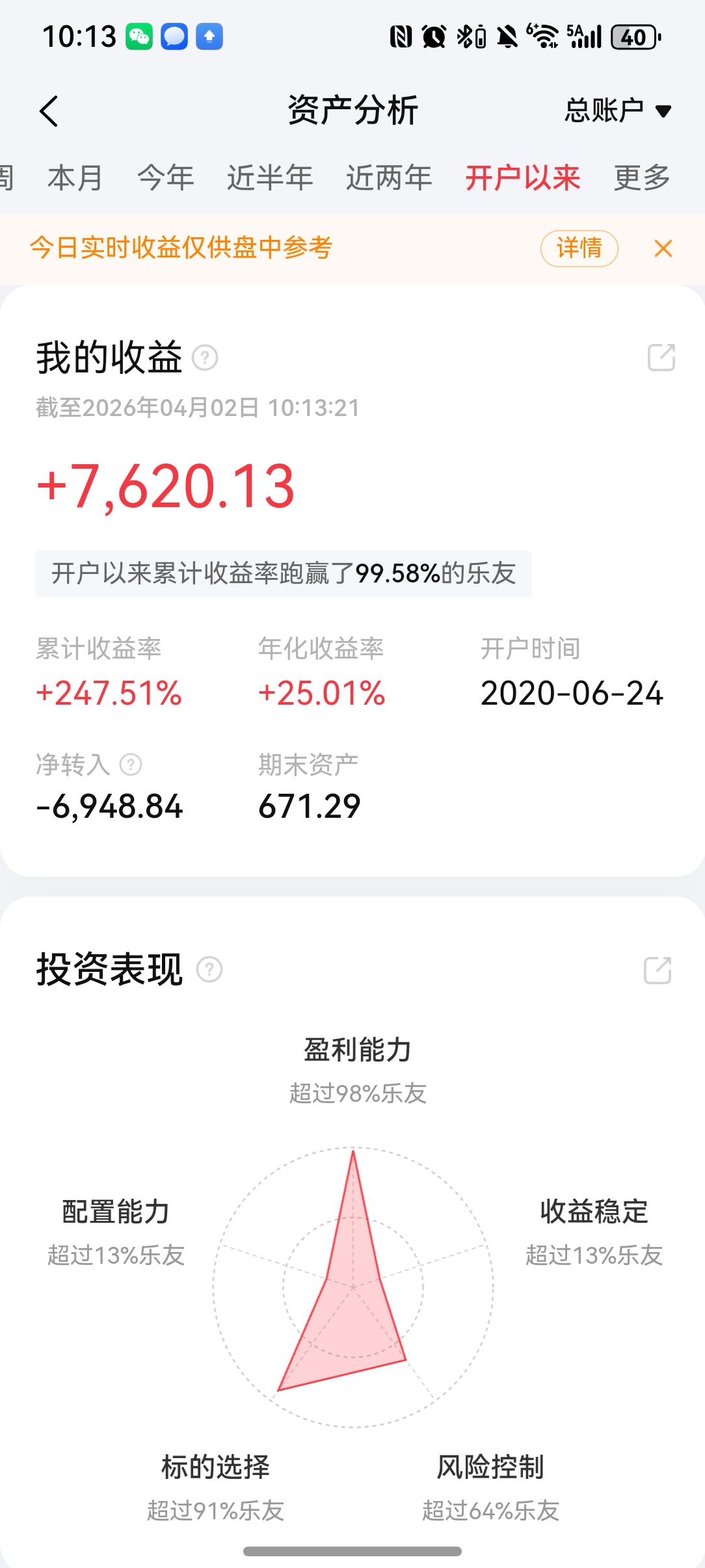
Task: Open the 总账户 account dropdown
Action: pyautogui.click(x=617, y=111)
